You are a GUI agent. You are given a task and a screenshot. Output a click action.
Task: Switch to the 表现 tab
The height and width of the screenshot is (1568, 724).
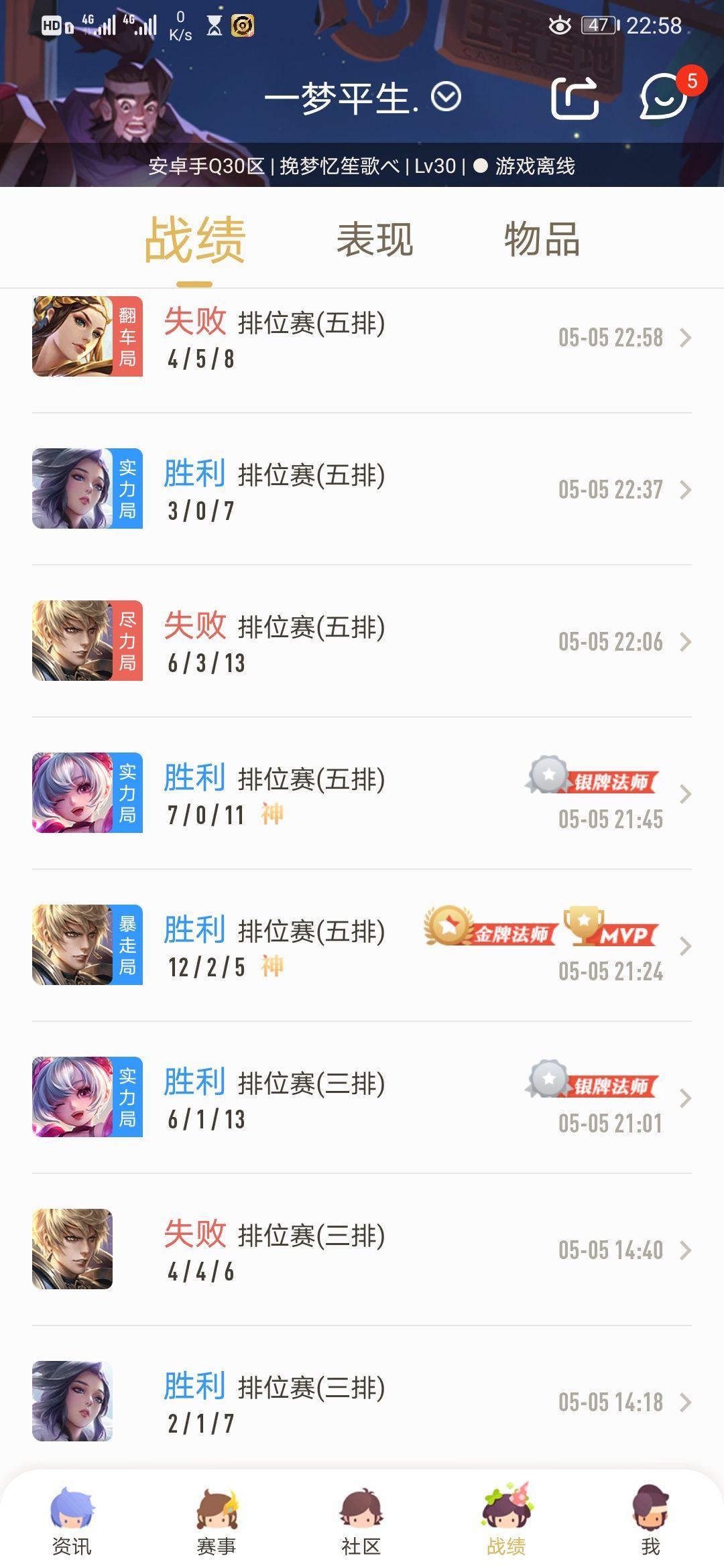coord(375,240)
